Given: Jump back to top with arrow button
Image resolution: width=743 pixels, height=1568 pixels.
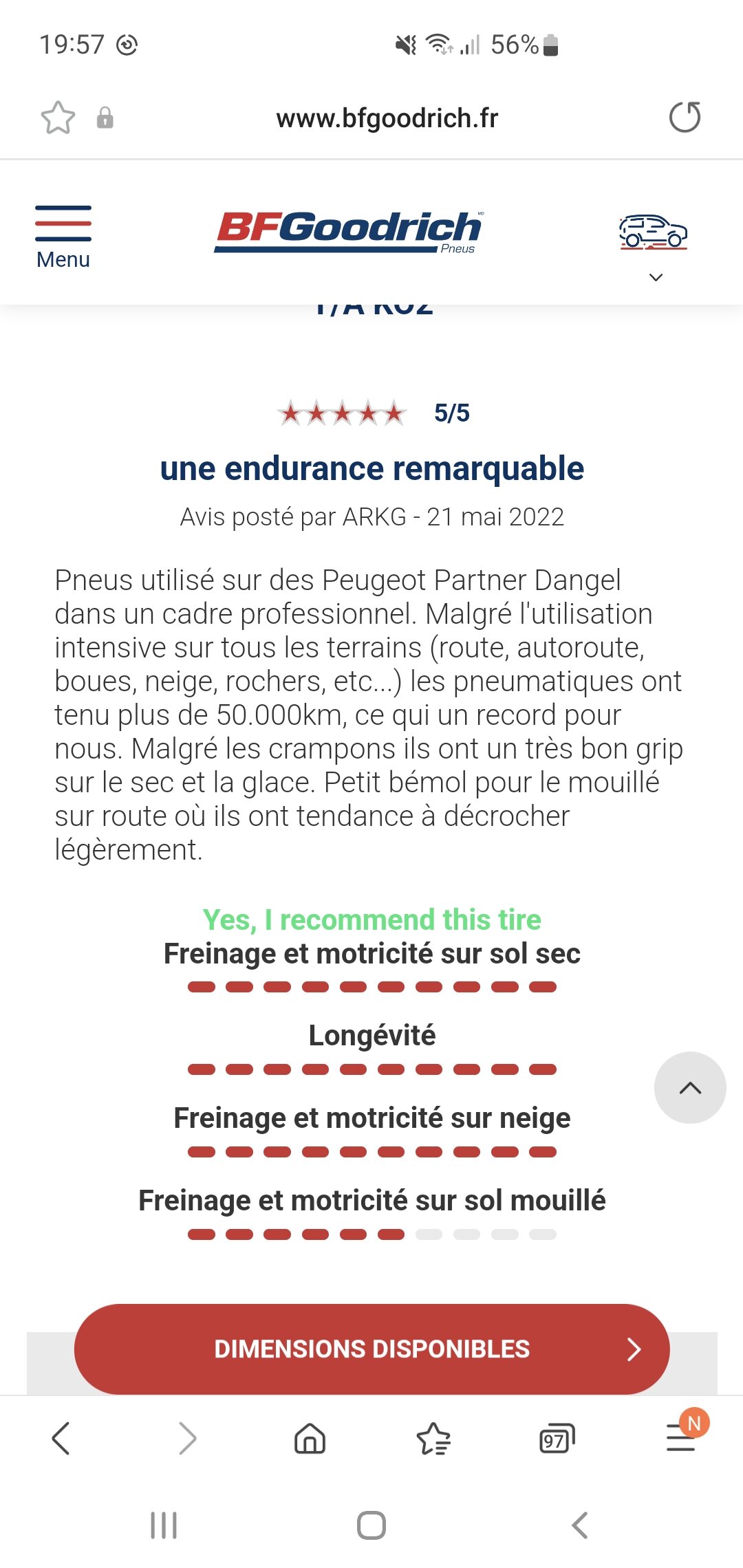Looking at the screenshot, I should pyautogui.click(x=690, y=1087).
